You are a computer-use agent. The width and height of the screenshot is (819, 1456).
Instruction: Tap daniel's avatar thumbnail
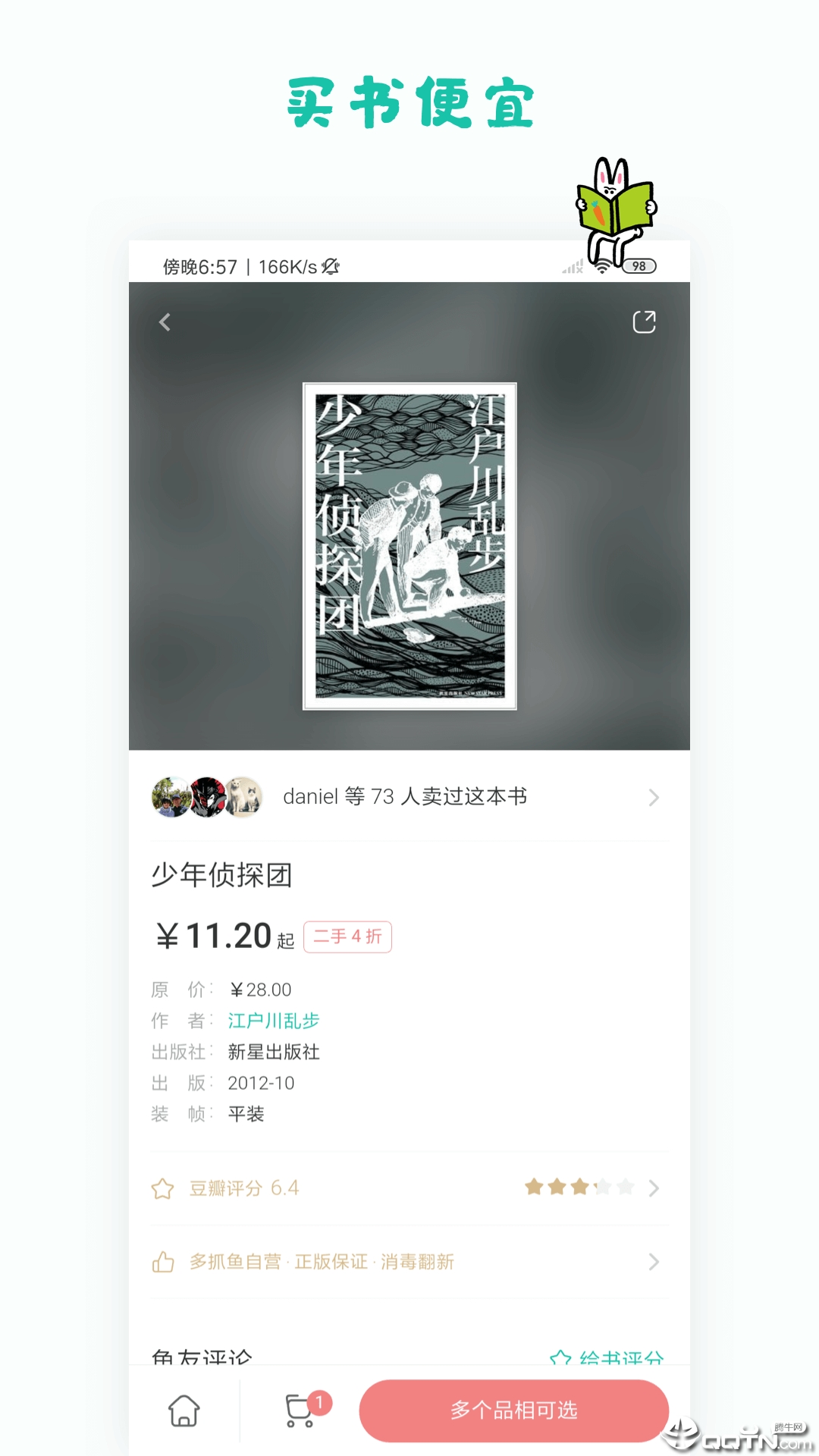click(x=170, y=798)
